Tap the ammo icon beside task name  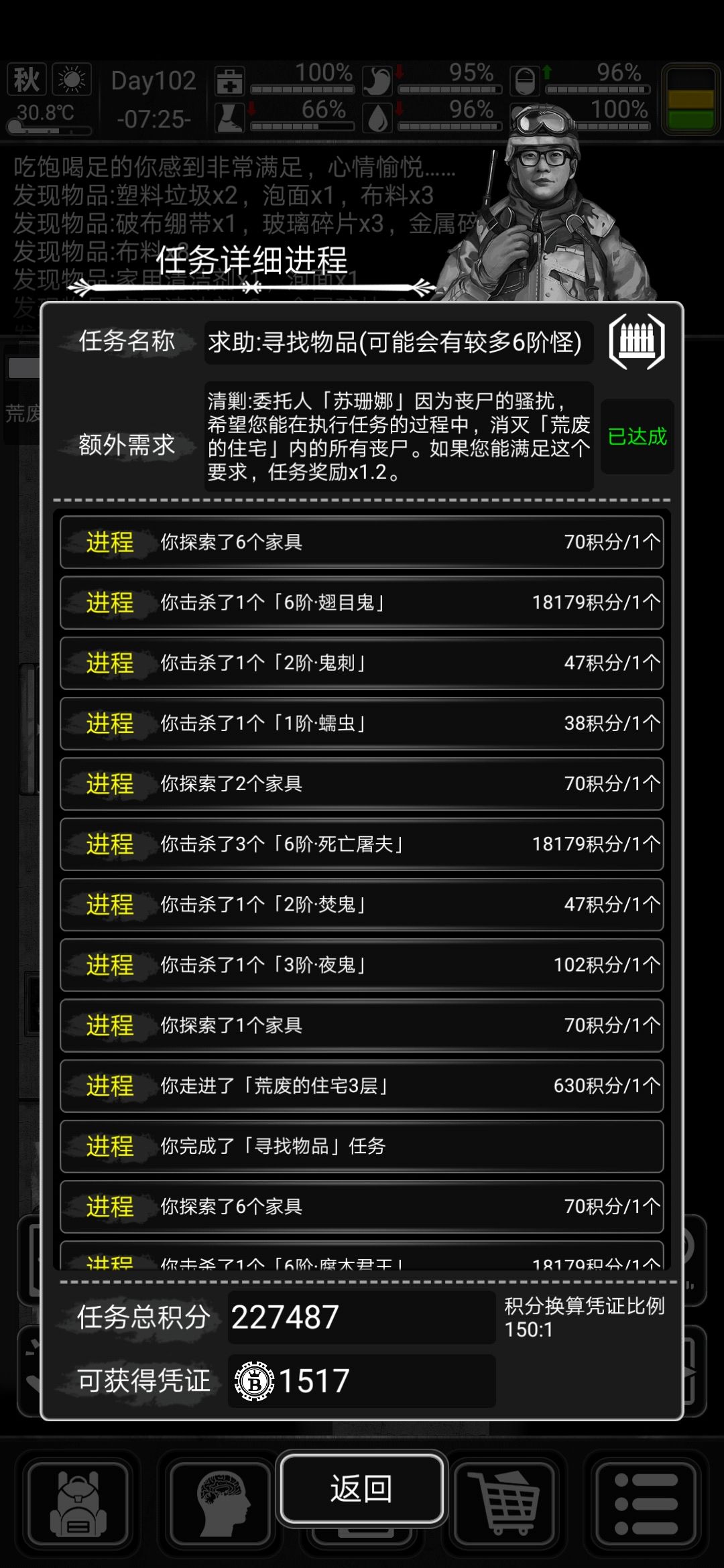pyautogui.click(x=636, y=342)
